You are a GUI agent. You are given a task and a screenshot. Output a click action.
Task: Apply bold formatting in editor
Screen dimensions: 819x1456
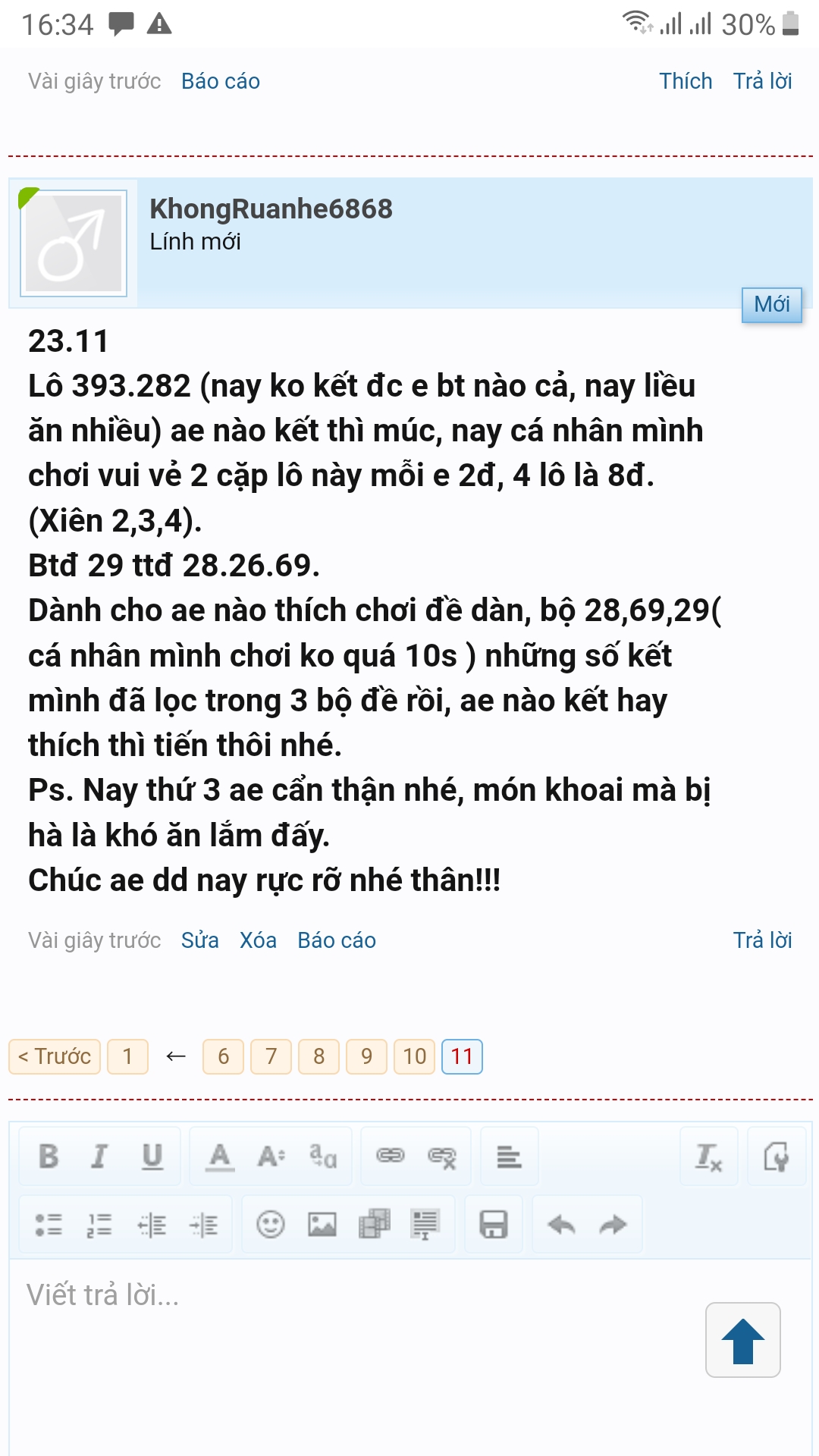[x=49, y=1156]
